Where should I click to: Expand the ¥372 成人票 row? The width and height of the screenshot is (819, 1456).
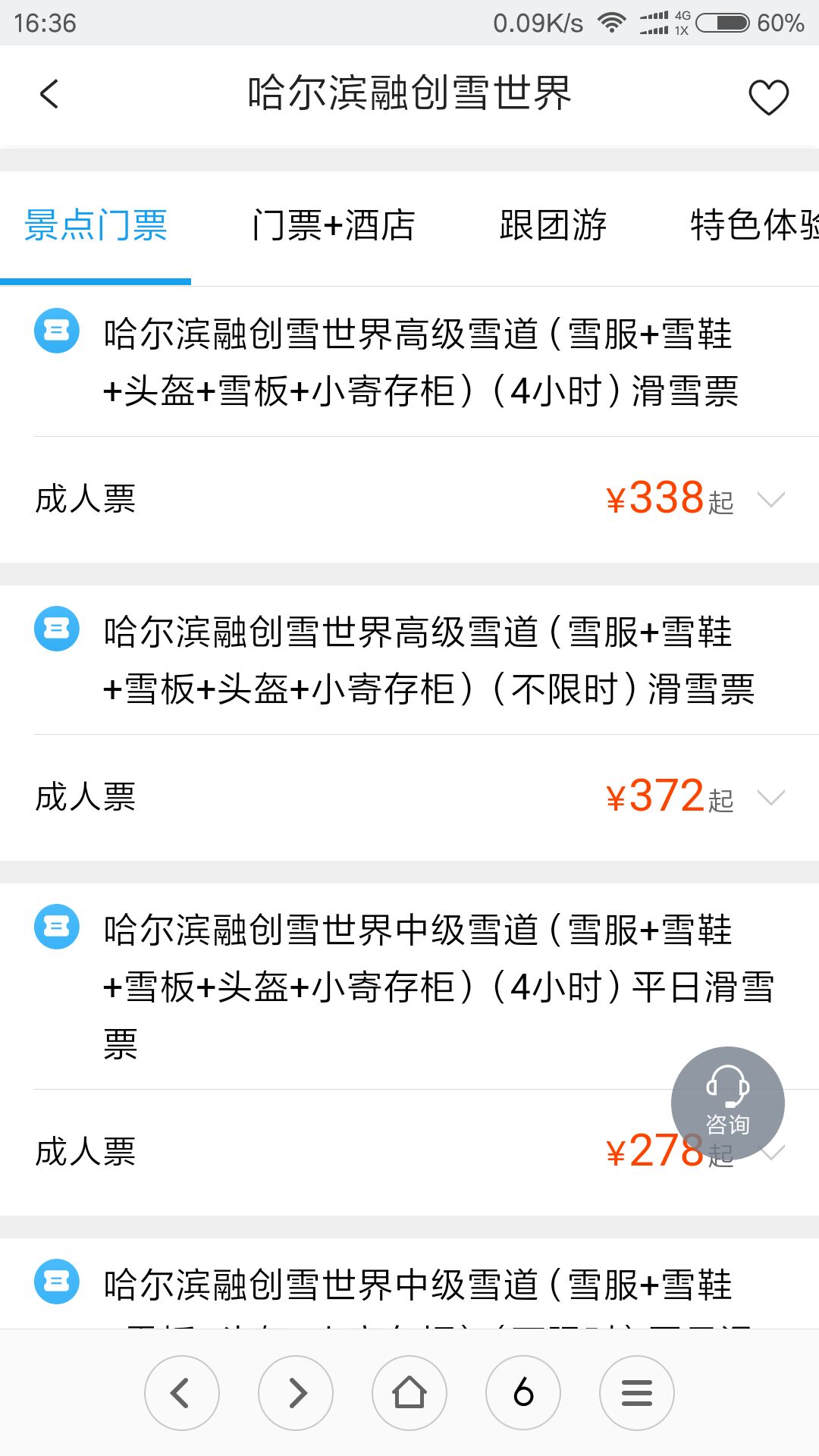(x=409, y=798)
